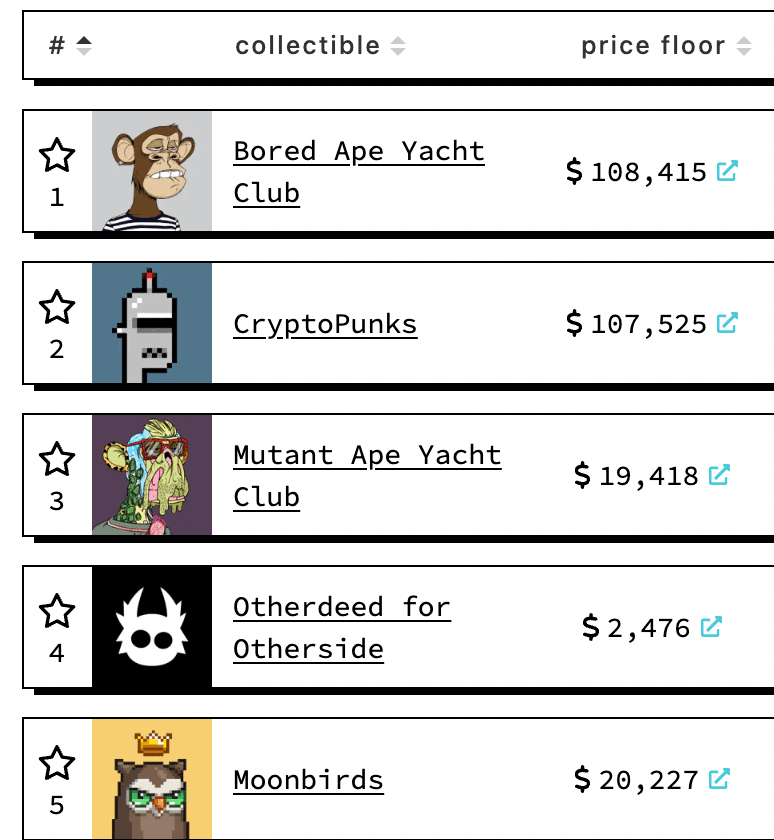Open the Bored Ape Yacht Club link
Screen dimensions: 774x840
(x=359, y=171)
